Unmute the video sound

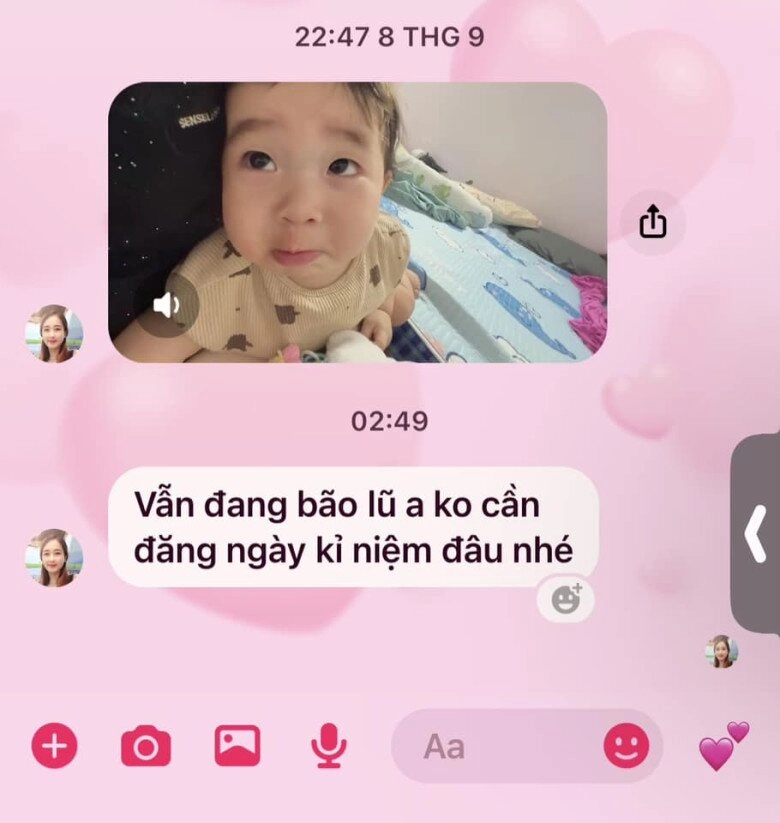[x=167, y=304]
